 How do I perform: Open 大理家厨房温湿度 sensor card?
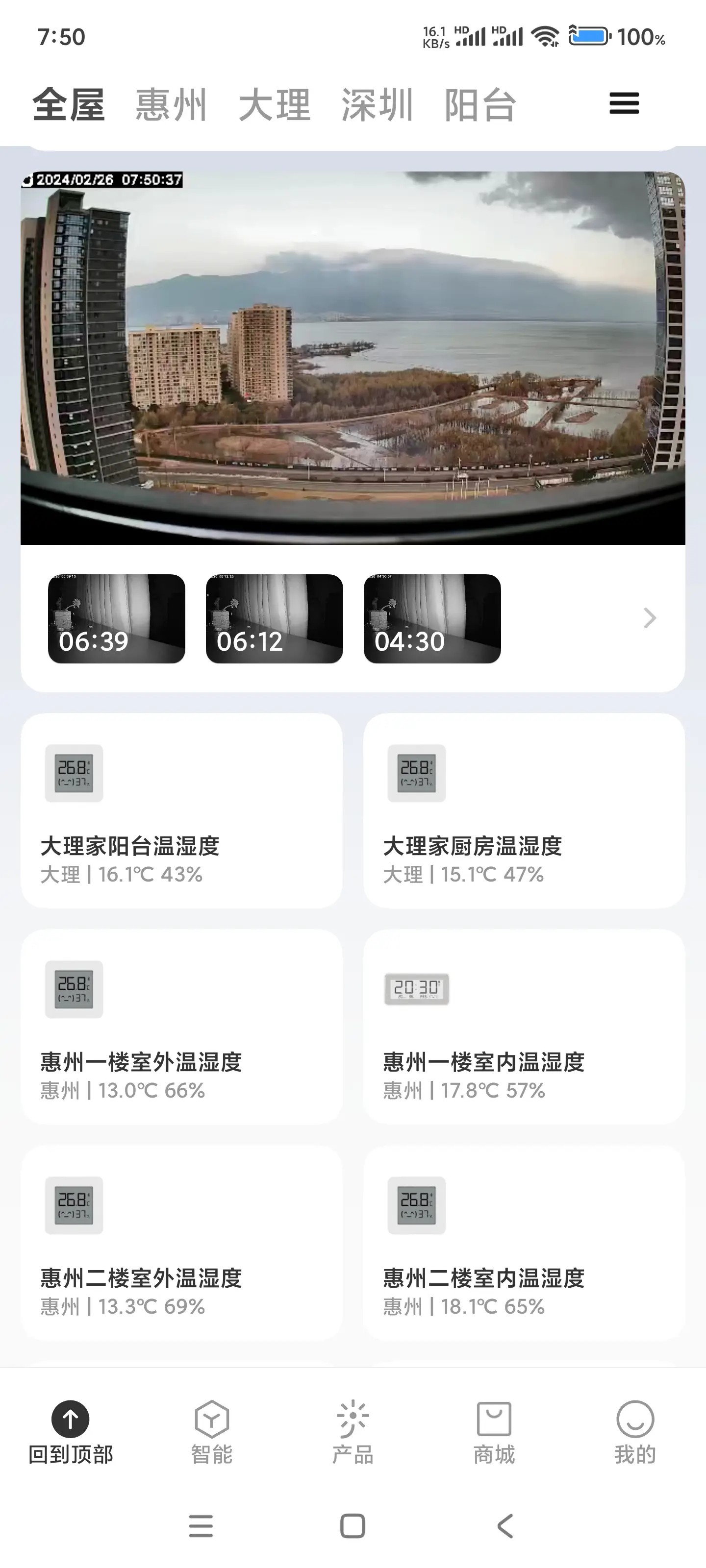coord(524,811)
